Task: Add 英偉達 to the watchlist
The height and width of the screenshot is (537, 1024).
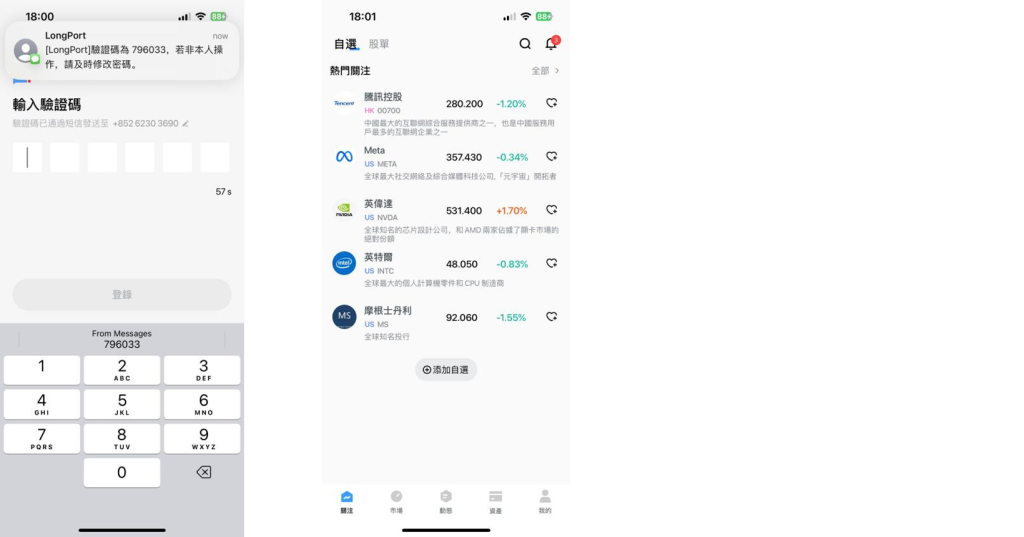Action: coord(551,210)
